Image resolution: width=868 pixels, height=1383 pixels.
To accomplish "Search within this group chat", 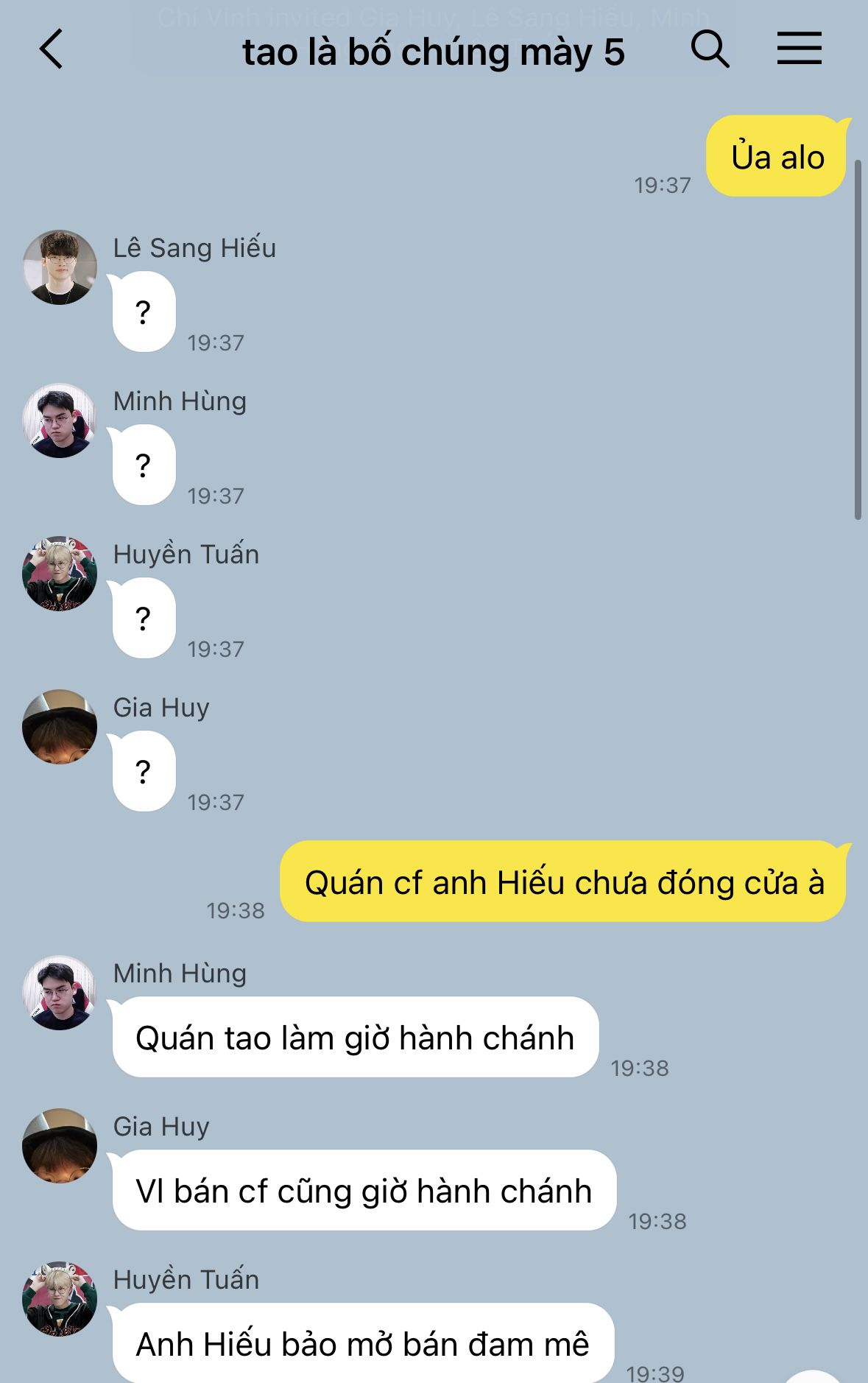I will click(710, 50).
